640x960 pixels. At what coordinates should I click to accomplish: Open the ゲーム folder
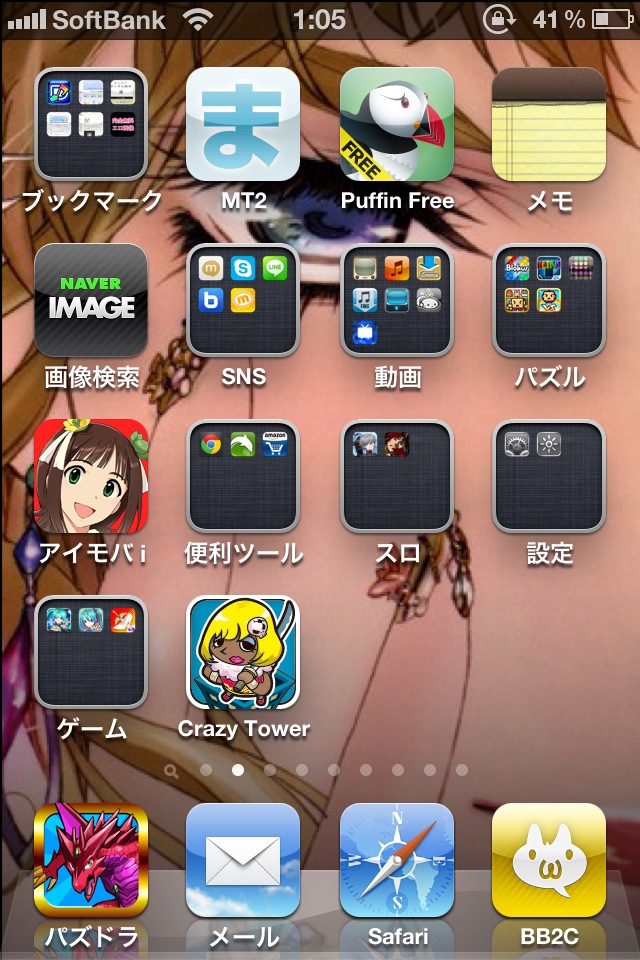(91, 652)
